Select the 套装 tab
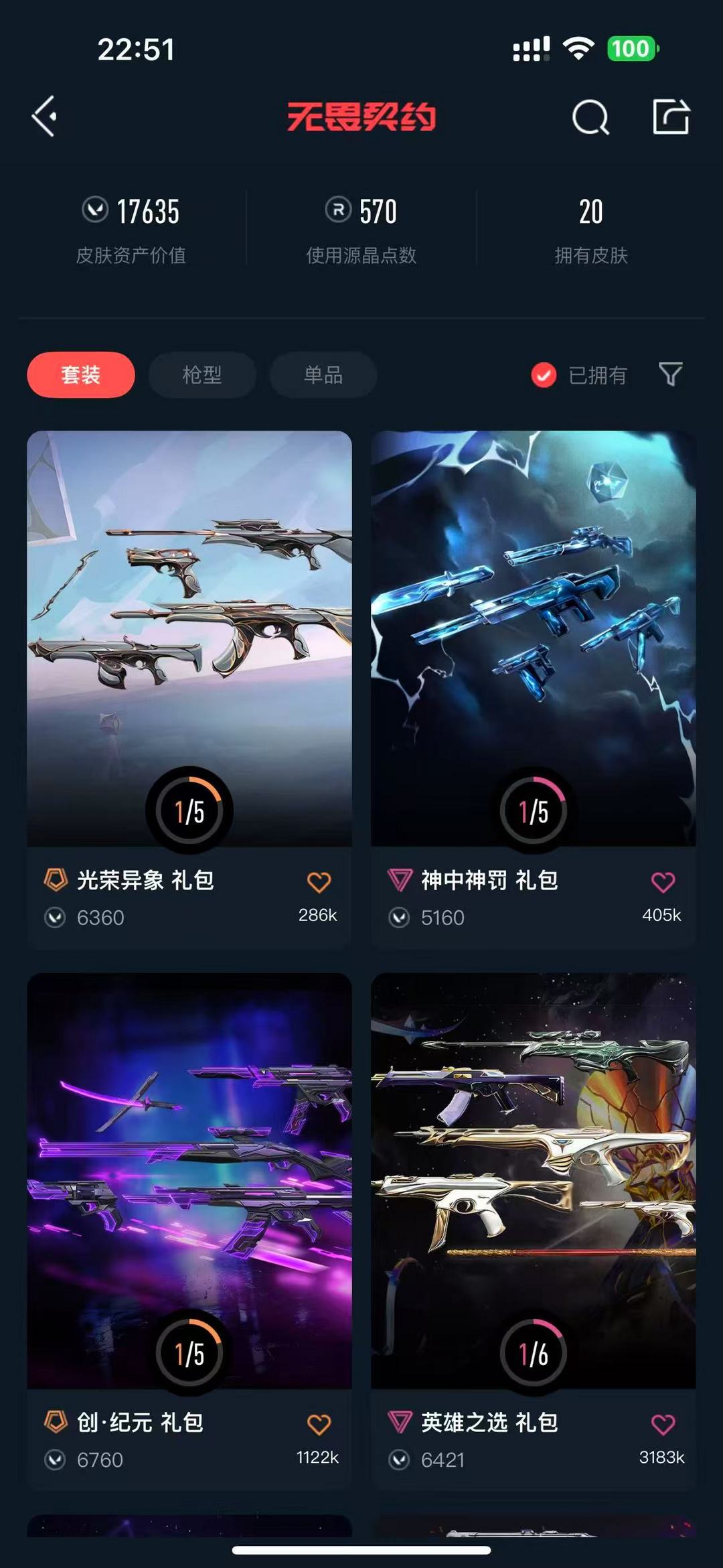 pyautogui.click(x=81, y=374)
